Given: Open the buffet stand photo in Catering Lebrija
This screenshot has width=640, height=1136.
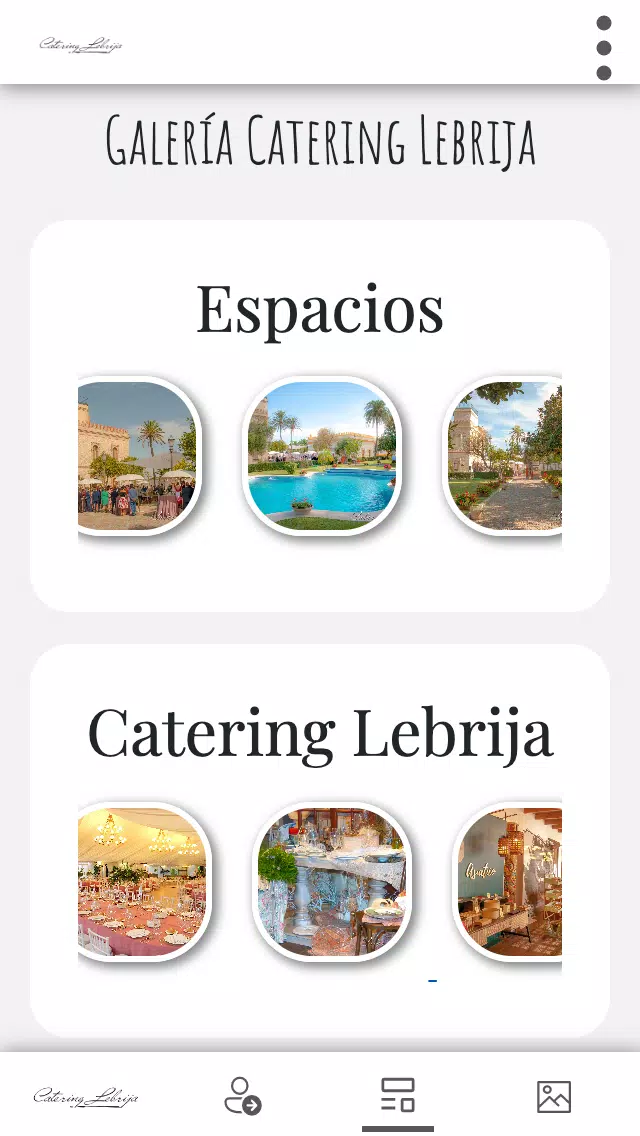Looking at the screenshot, I should click(x=507, y=882).
